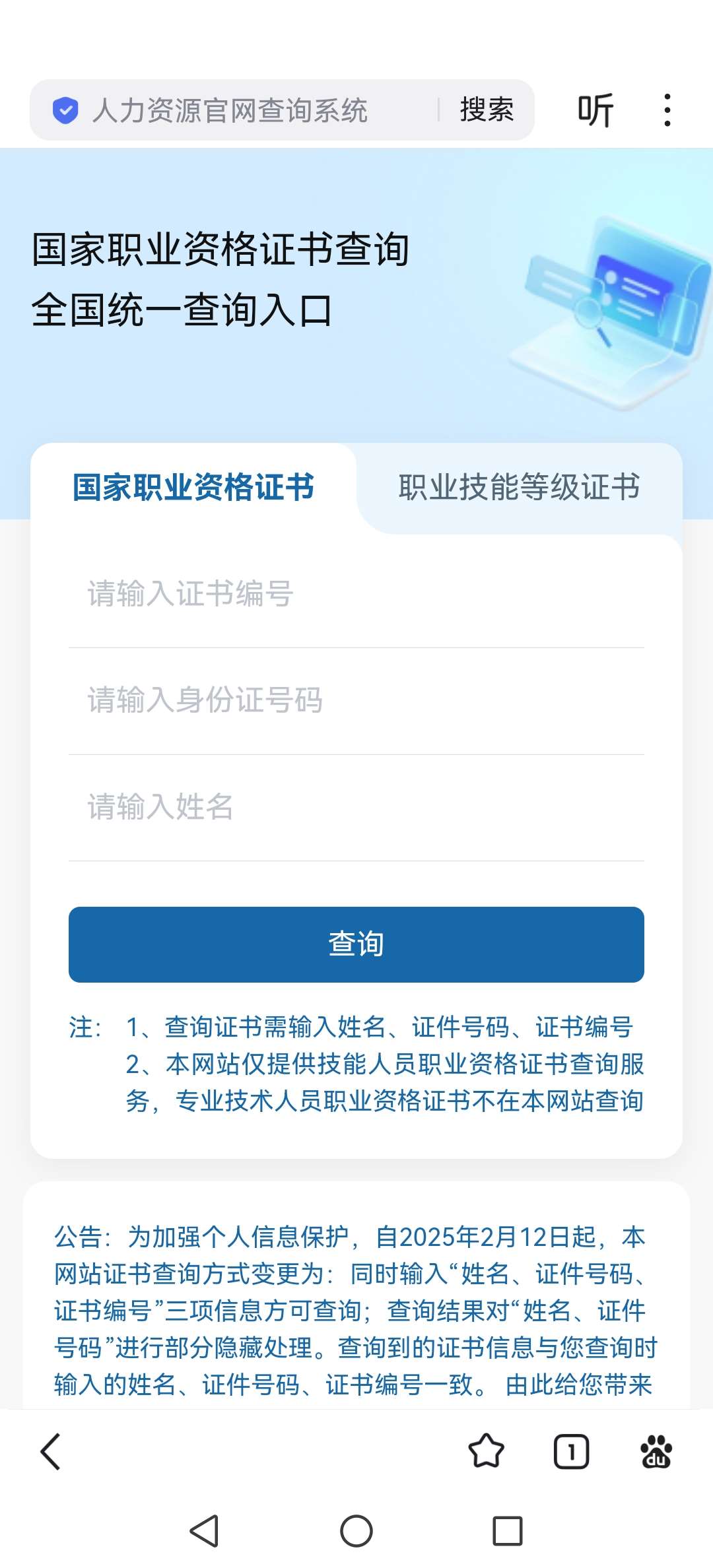The width and height of the screenshot is (713, 1568).
Task: Submit the form with the 查询 button
Action: (x=356, y=944)
